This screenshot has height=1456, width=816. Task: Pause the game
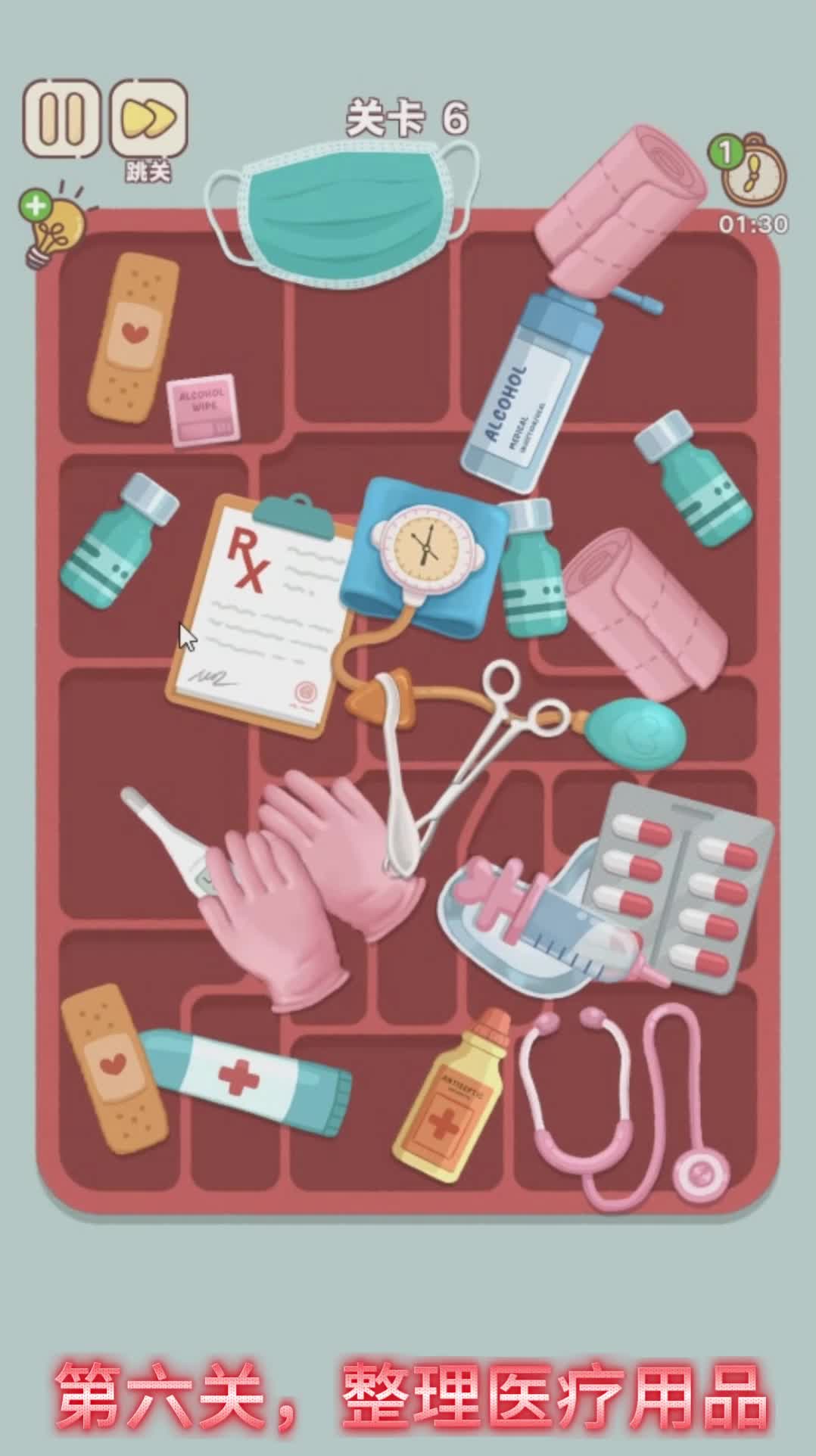click(61, 119)
